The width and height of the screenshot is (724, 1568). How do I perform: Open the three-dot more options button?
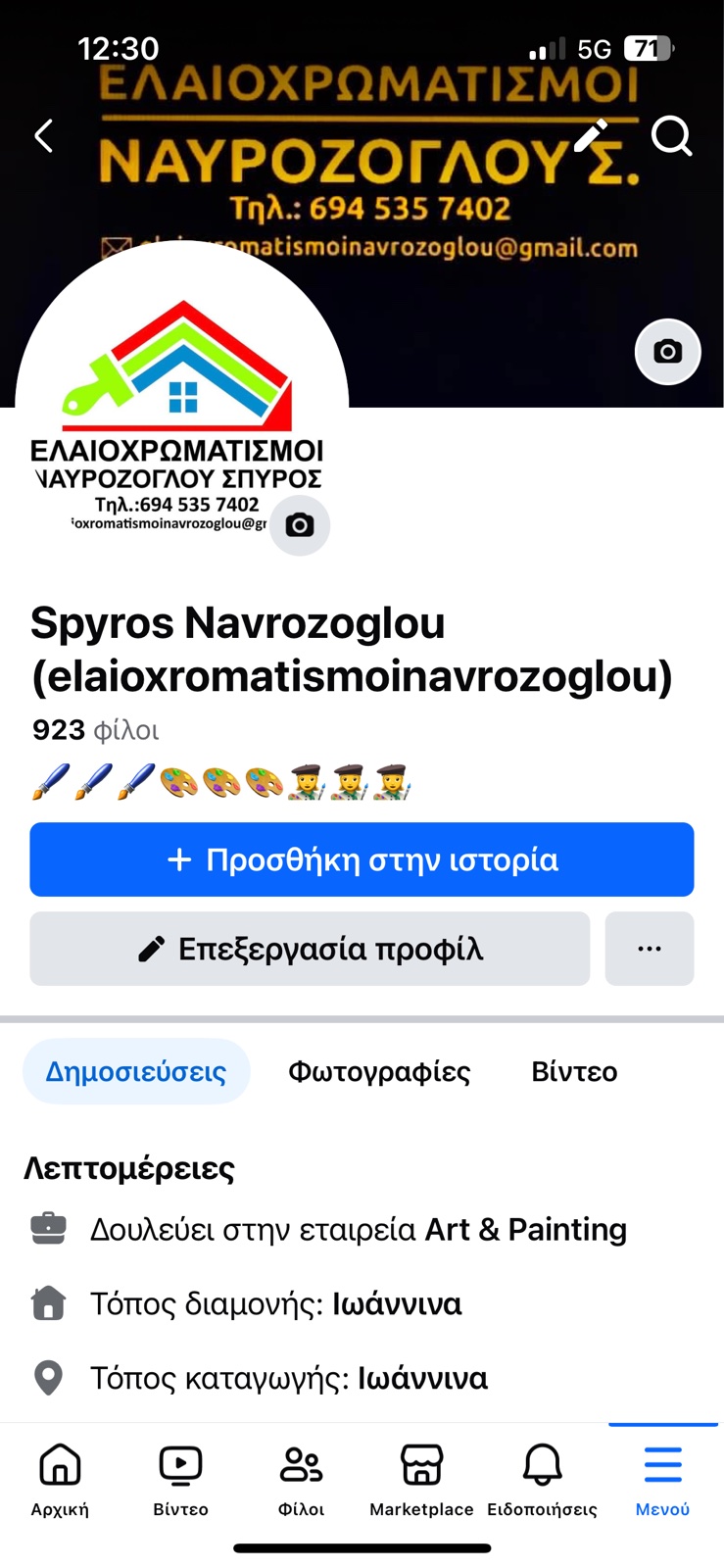pyautogui.click(x=650, y=949)
